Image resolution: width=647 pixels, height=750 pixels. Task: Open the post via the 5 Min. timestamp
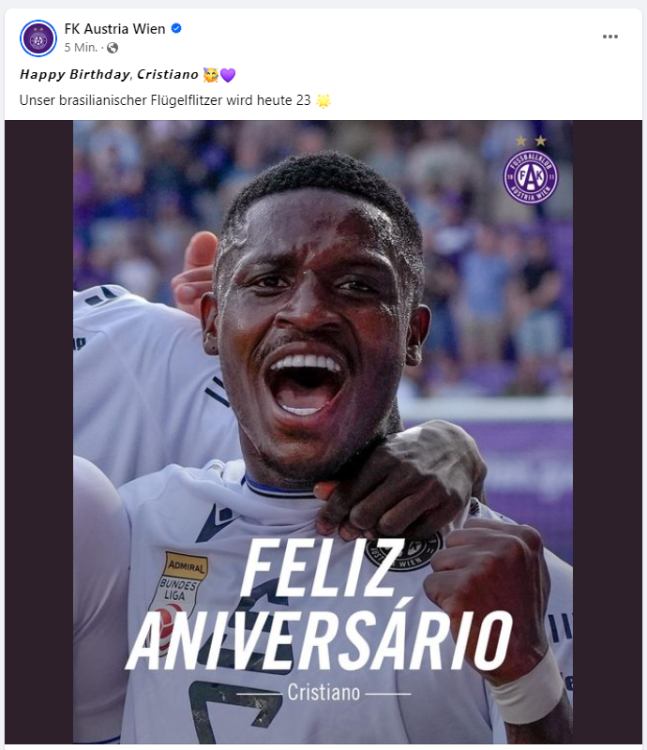(82, 47)
